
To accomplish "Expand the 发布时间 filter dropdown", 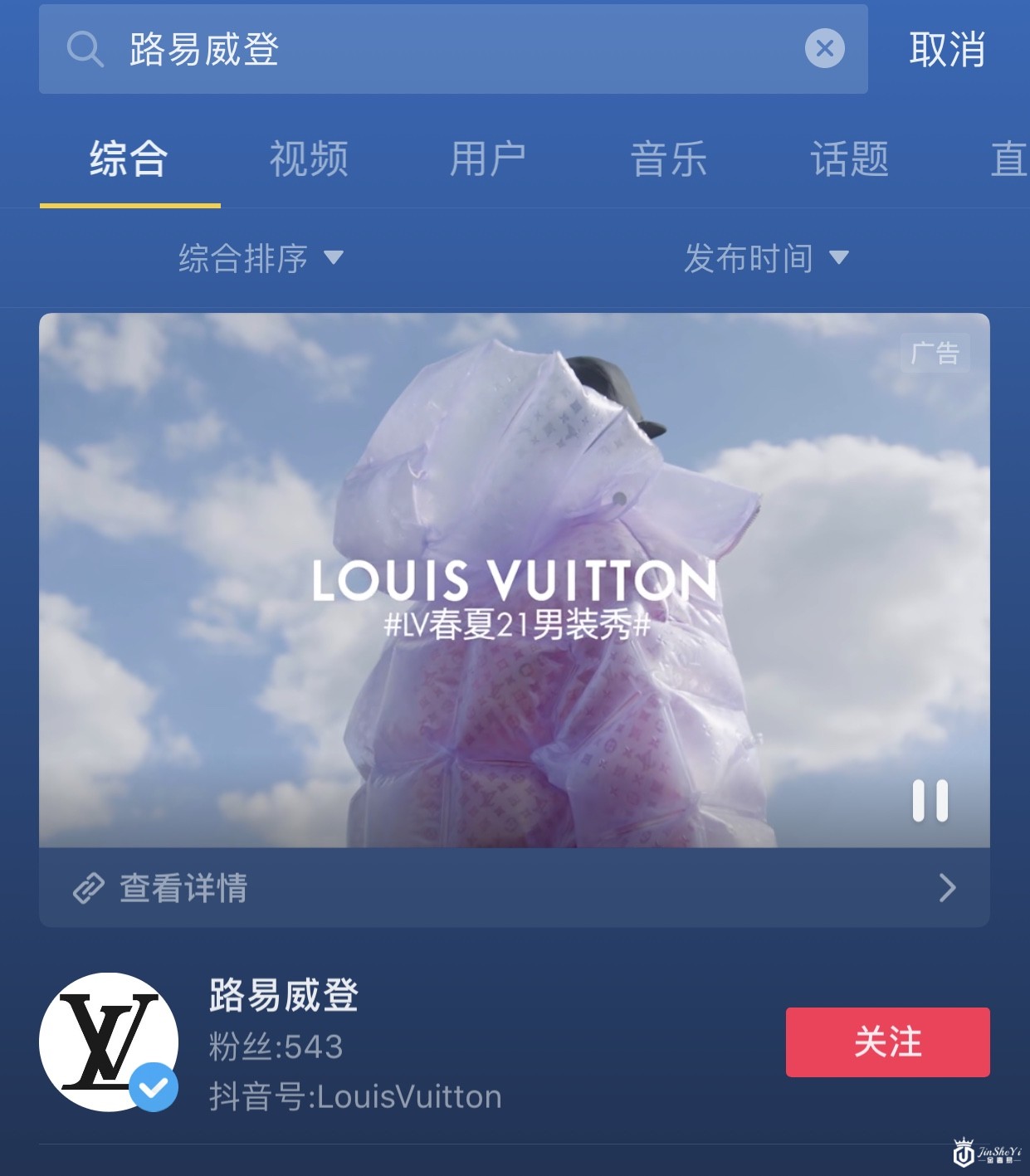I will pos(749,258).
